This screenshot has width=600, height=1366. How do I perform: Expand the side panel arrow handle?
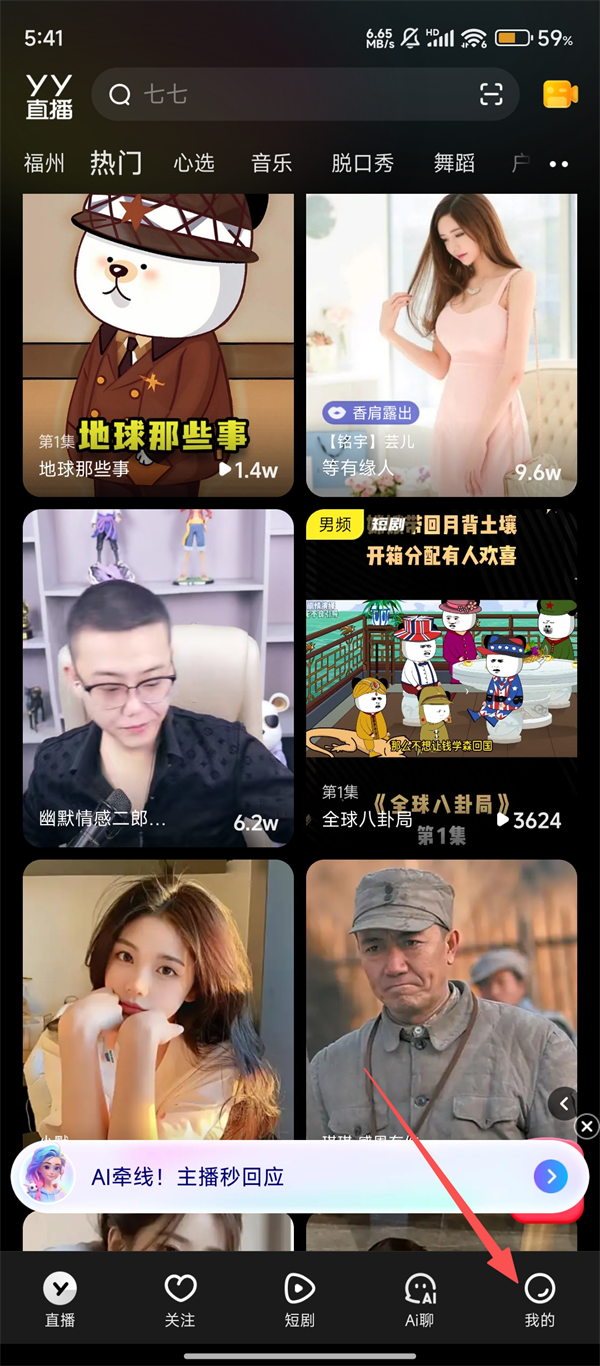click(564, 1104)
